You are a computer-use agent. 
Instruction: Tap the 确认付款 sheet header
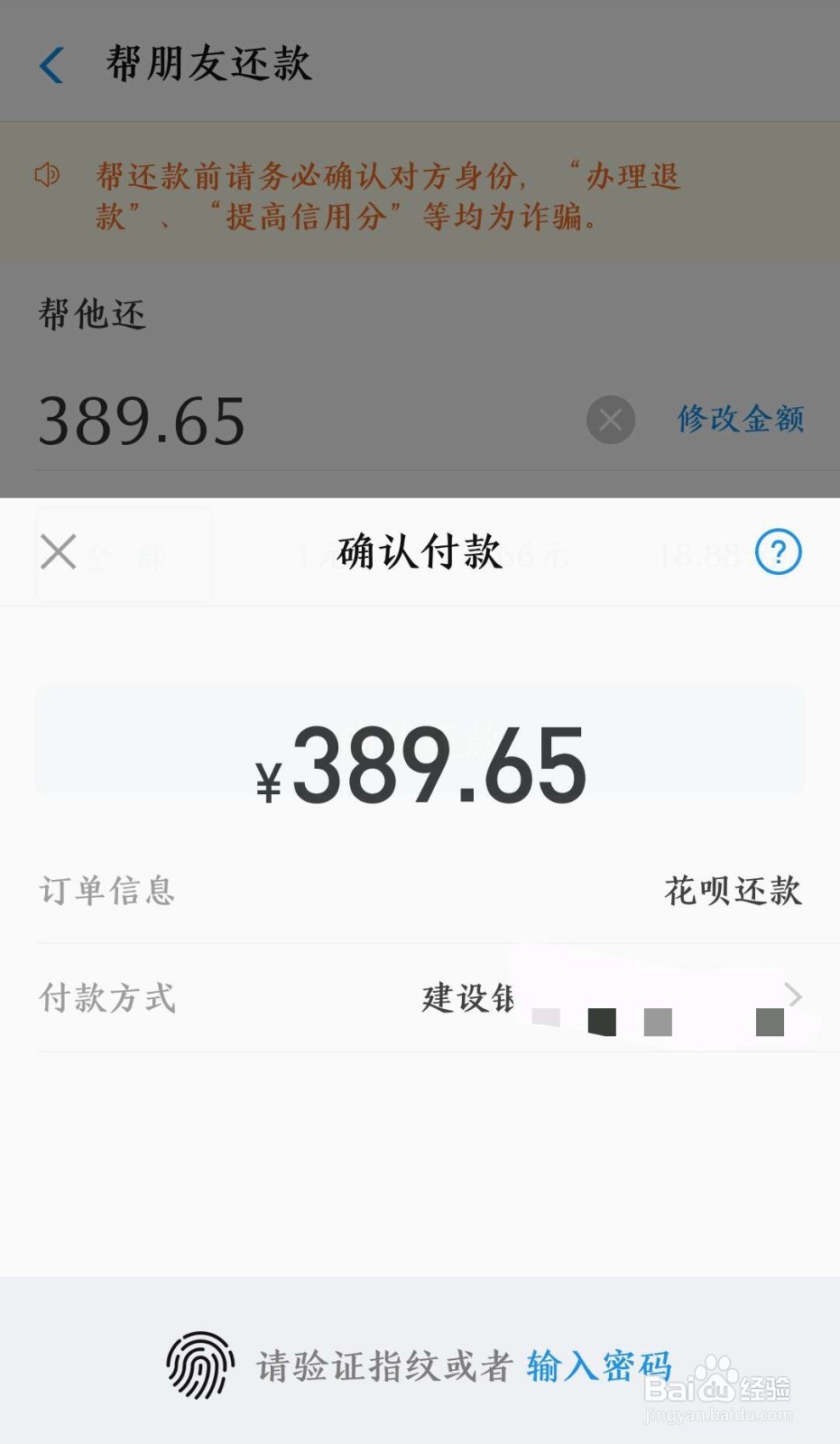[418, 553]
